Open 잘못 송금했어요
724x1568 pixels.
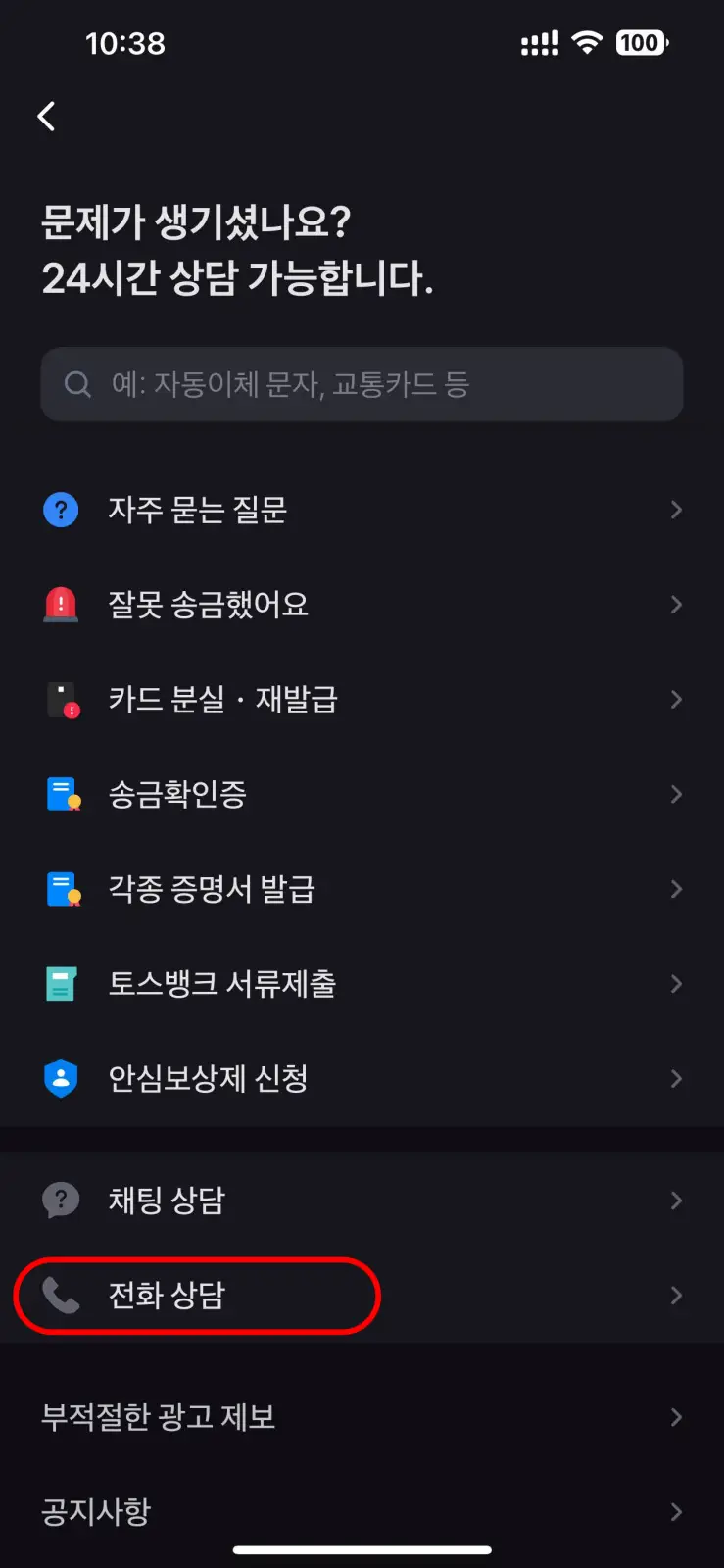point(362,605)
